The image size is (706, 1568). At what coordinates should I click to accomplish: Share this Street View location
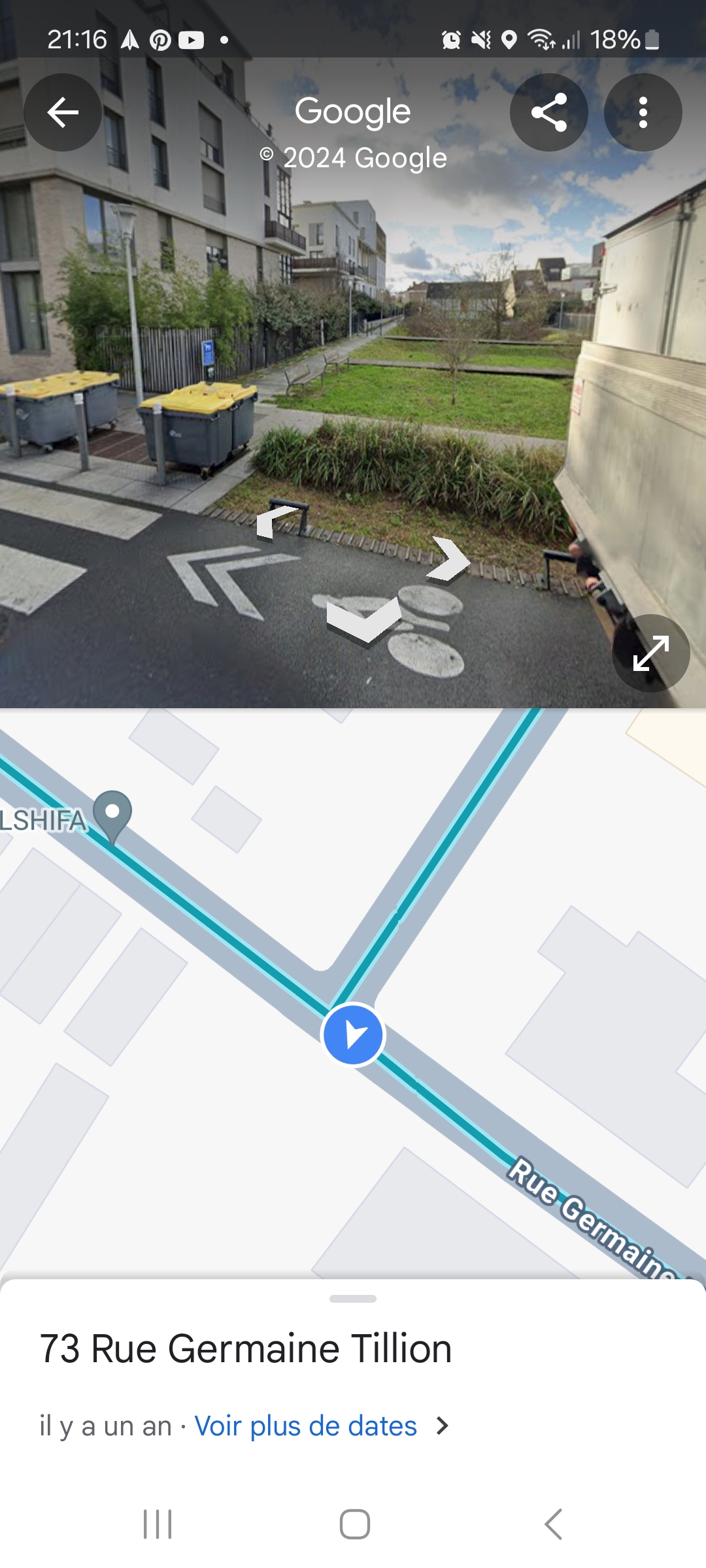548,112
